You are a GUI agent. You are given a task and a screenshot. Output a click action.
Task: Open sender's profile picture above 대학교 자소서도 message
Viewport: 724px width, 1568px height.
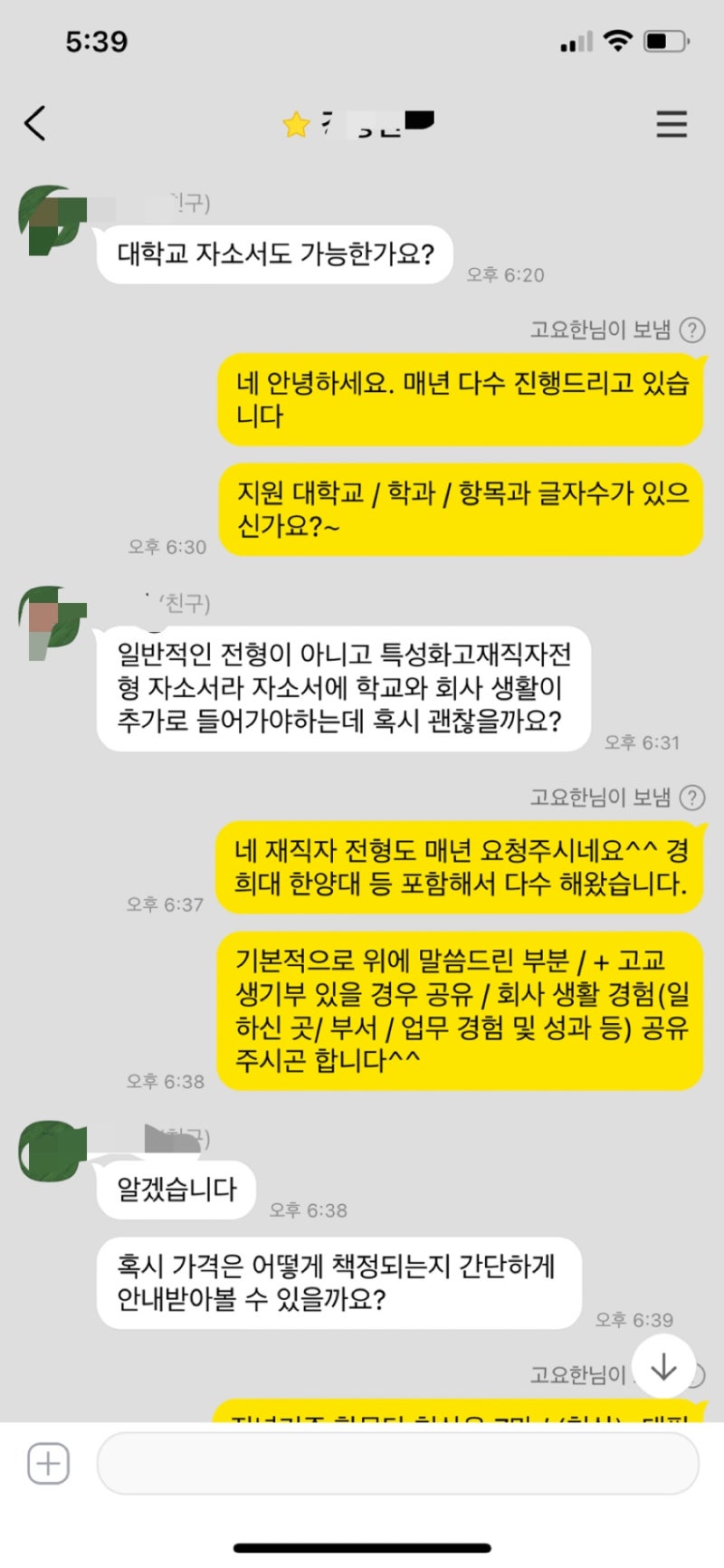pos(52,221)
